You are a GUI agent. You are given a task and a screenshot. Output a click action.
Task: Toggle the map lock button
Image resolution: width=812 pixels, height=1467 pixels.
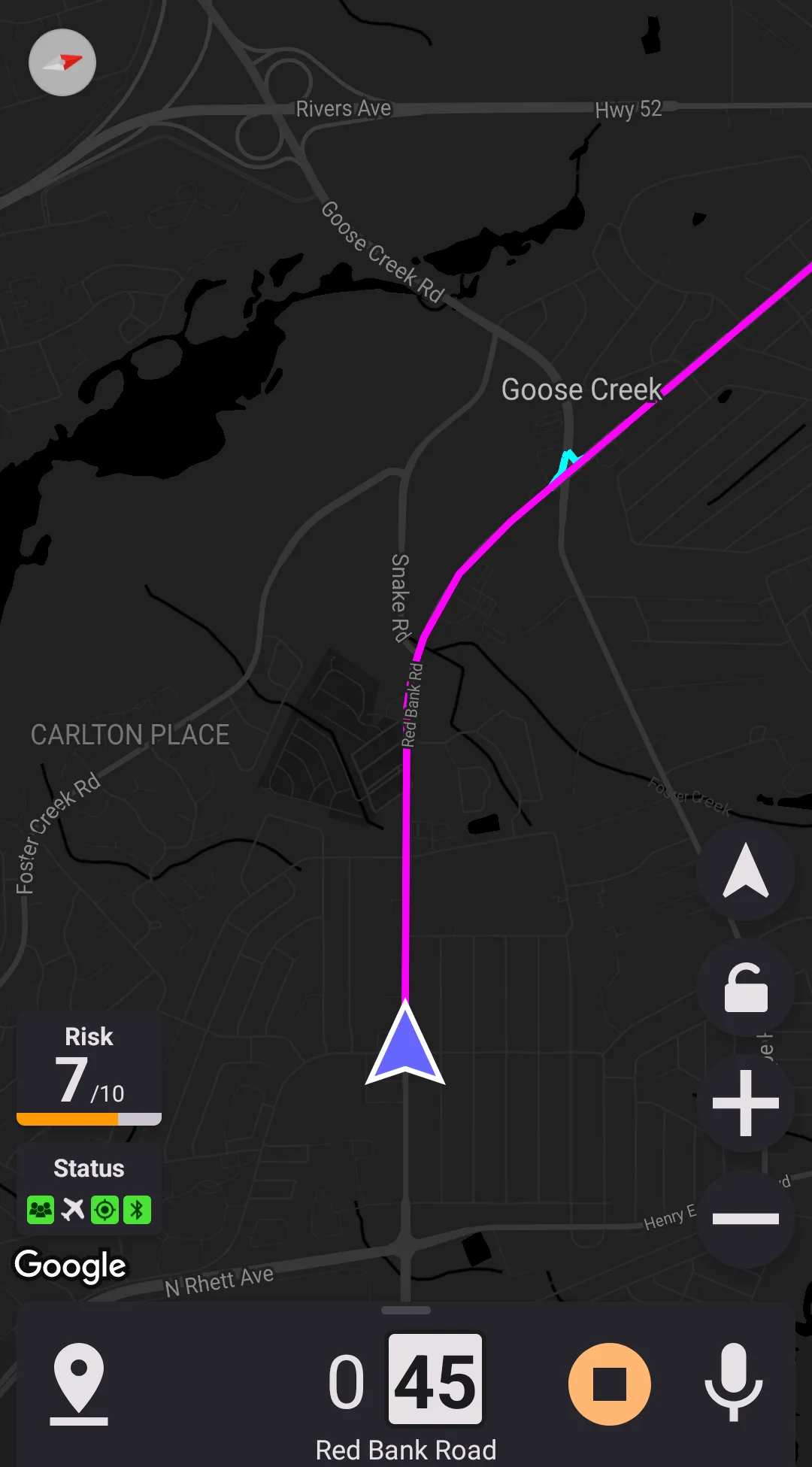(745, 987)
